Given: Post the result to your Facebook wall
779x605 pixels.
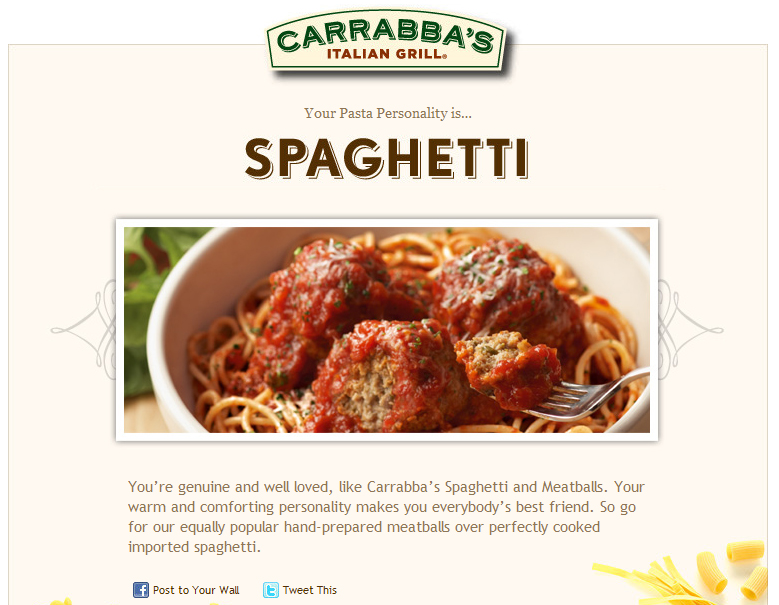Looking at the screenshot, I should click(187, 590).
